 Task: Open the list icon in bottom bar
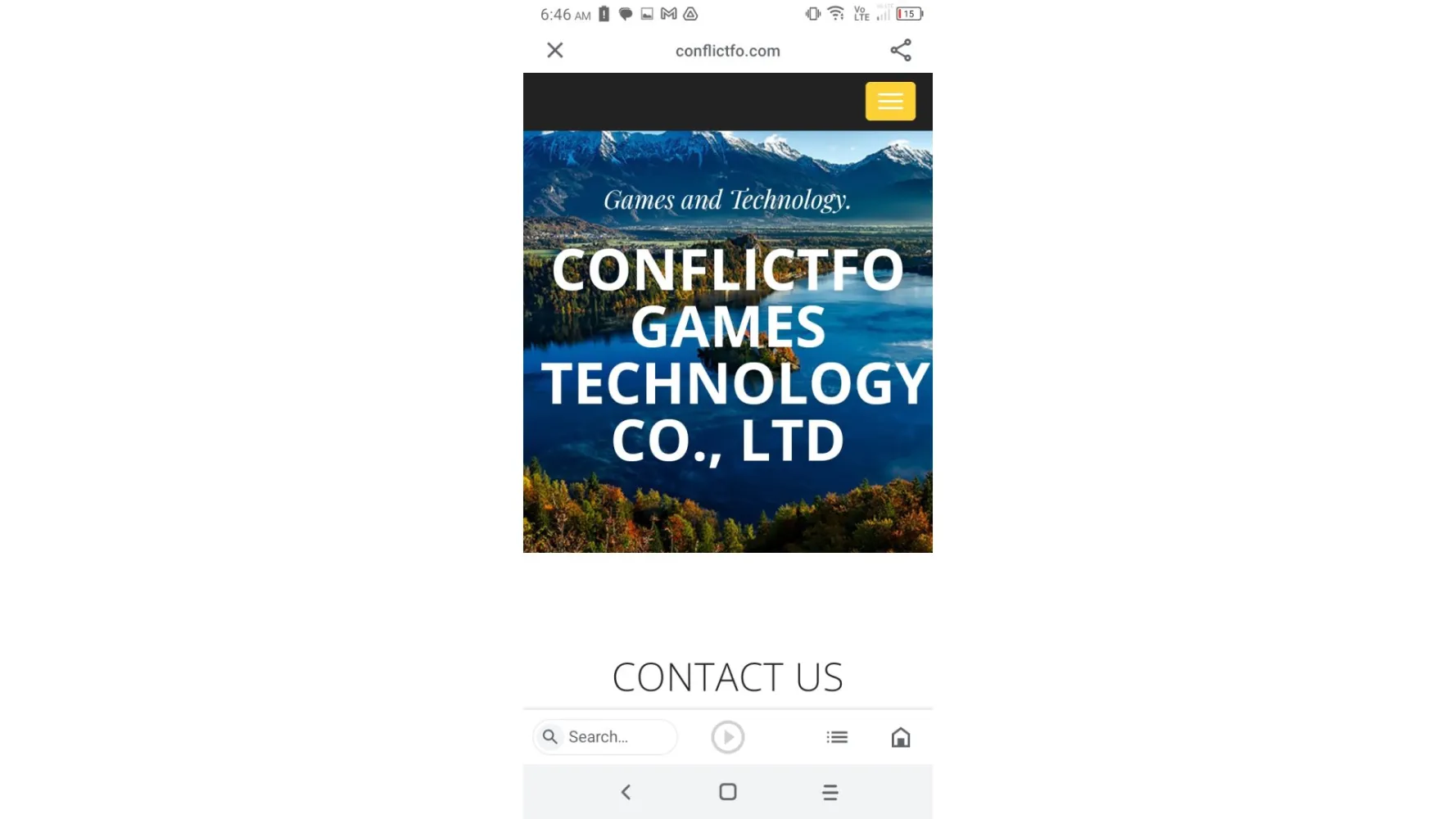coord(837,737)
